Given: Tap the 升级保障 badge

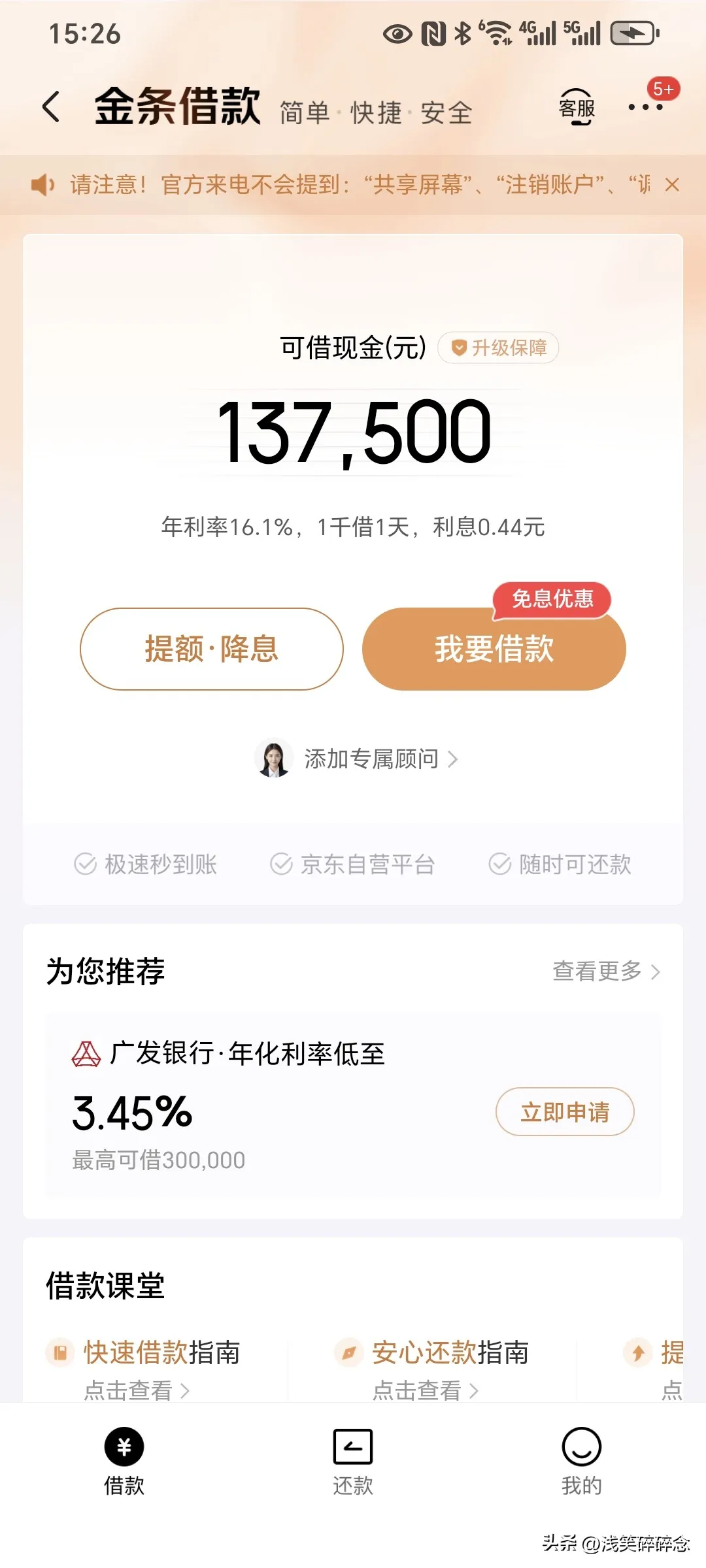Looking at the screenshot, I should (x=499, y=348).
